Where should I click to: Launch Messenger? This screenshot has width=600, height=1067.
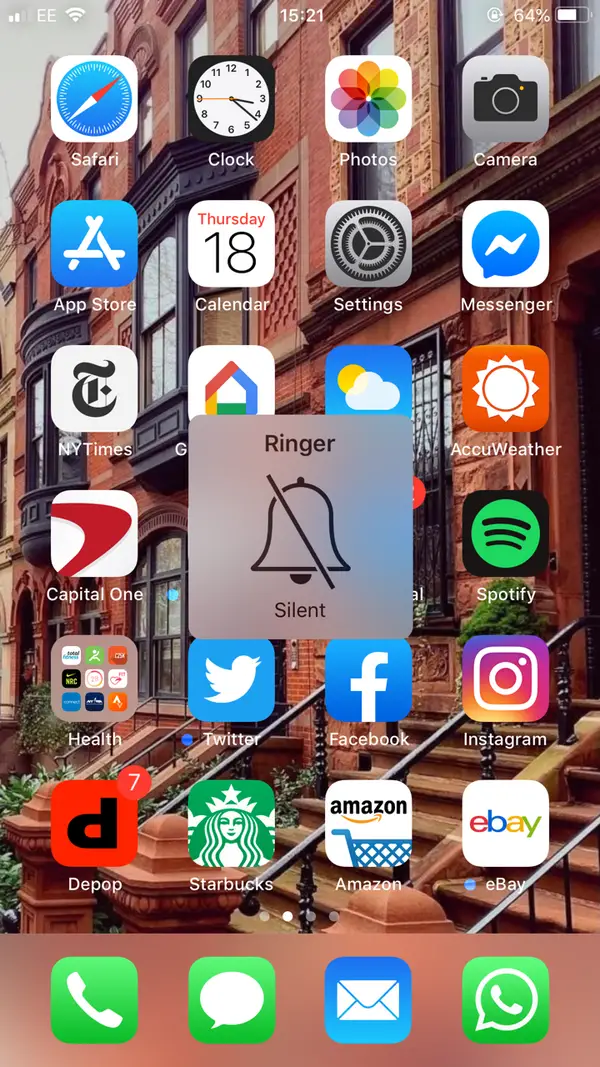click(x=505, y=244)
